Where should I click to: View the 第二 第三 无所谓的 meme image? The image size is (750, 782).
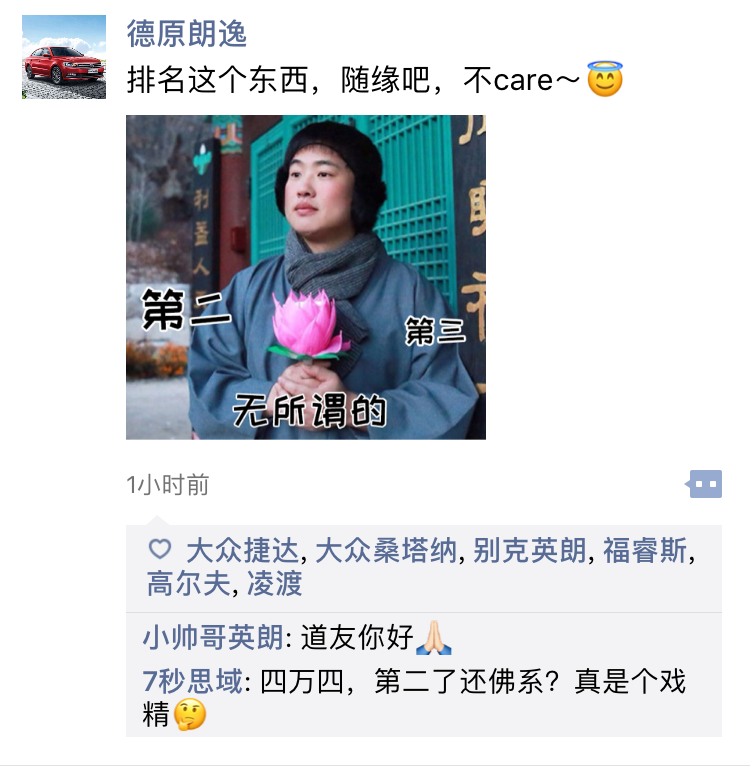click(x=306, y=277)
